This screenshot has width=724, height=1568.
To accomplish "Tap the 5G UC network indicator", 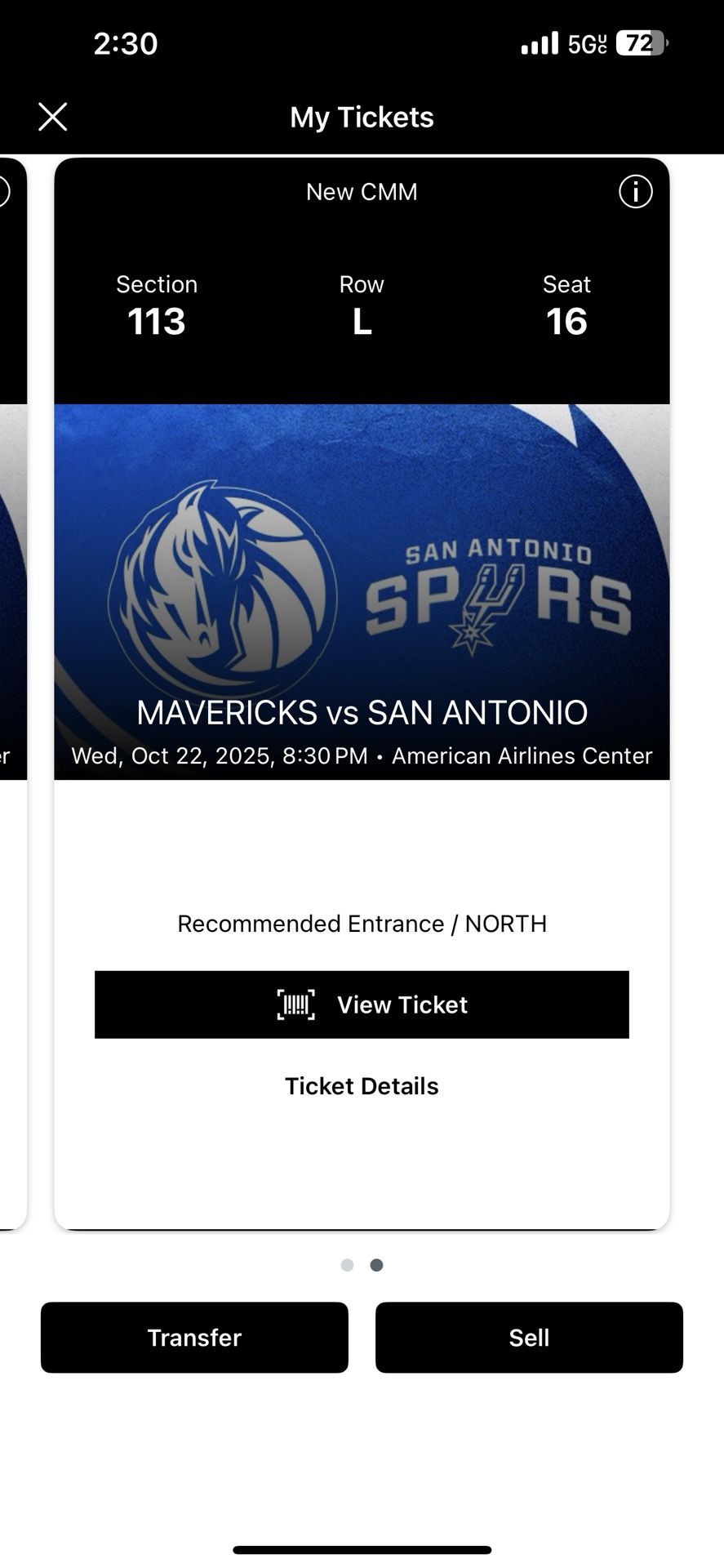I will 584,42.
